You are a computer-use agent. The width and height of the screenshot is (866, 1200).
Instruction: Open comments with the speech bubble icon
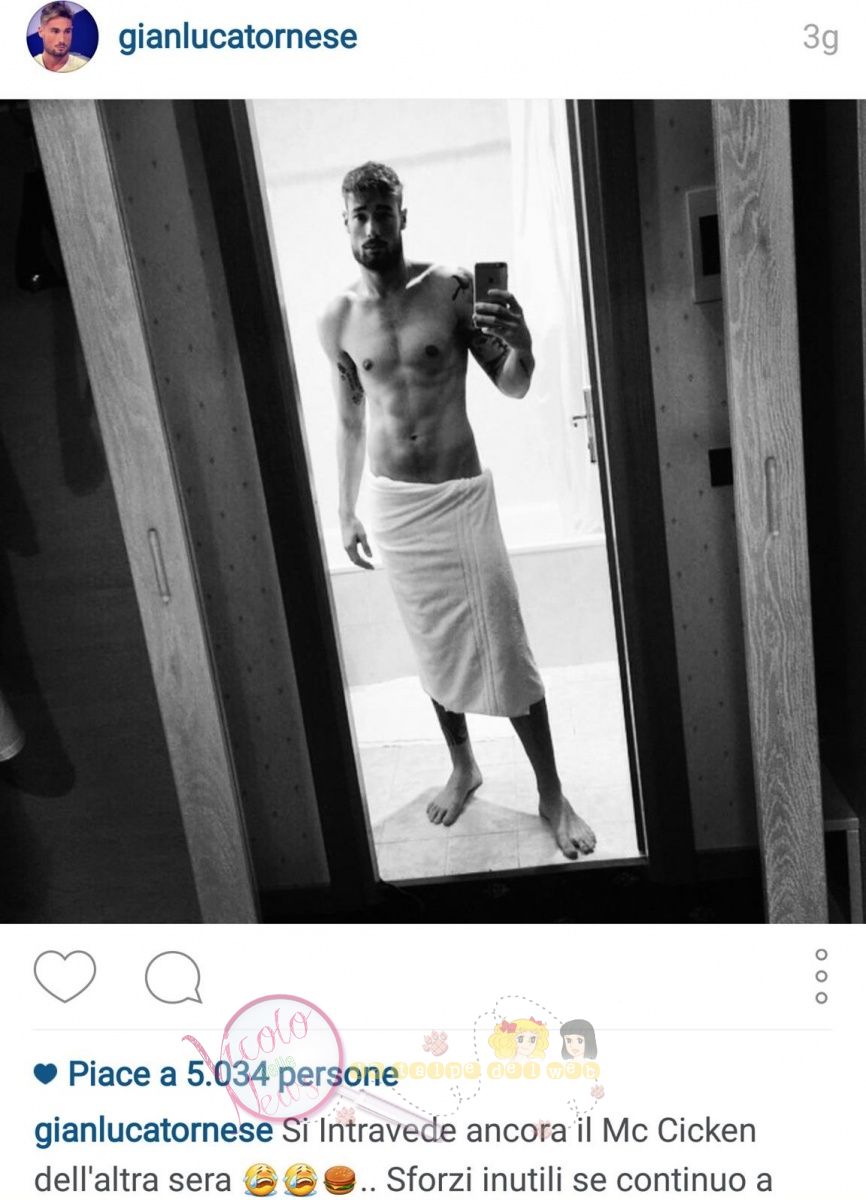pos(173,977)
